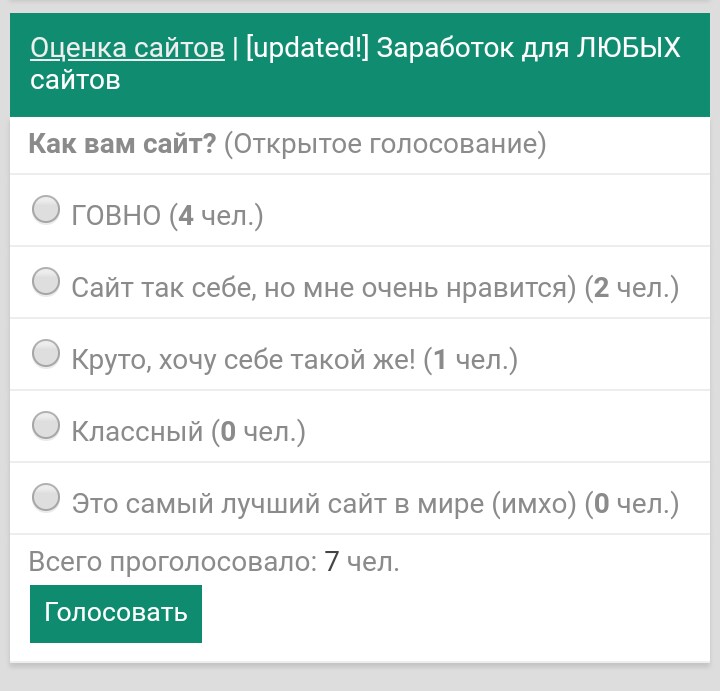Choose 'Сайт так себе, но мне очень нравится'
Screen dimensions: 720x691
coord(46,282)
